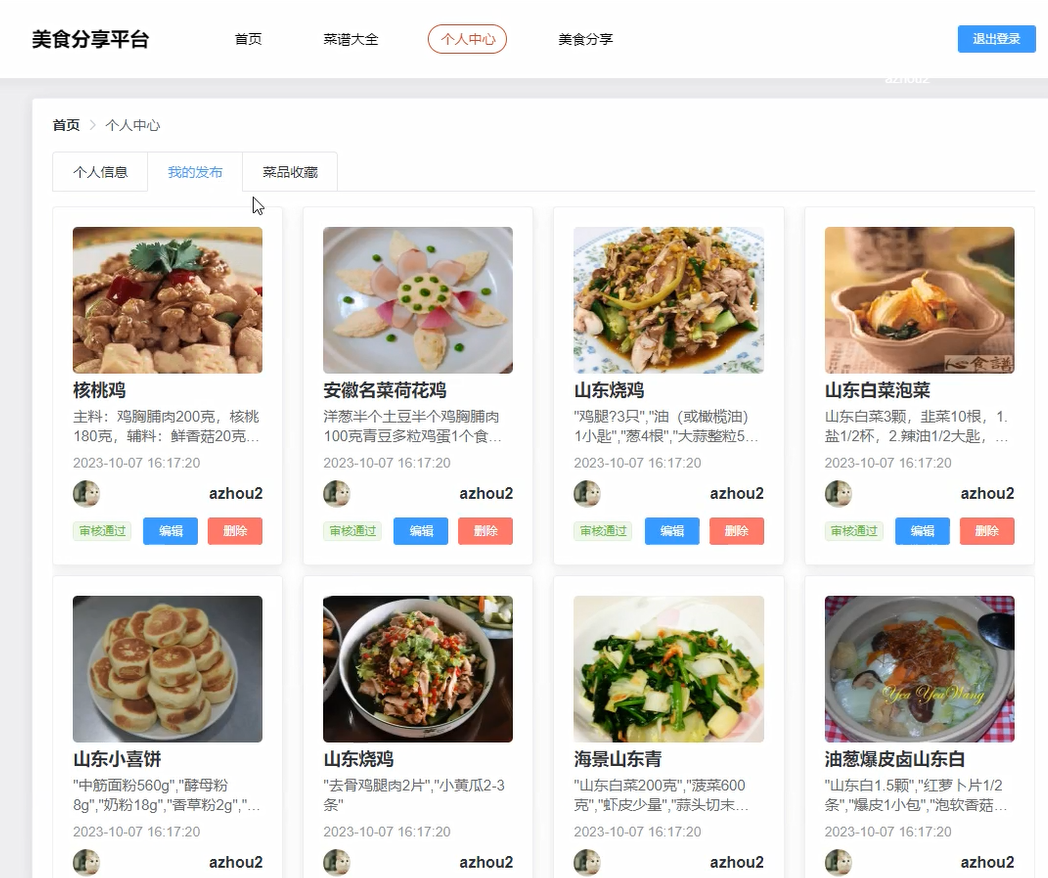Edit the 核桃鸡 recipe
1048x878 pixels.
pos(170,531)
